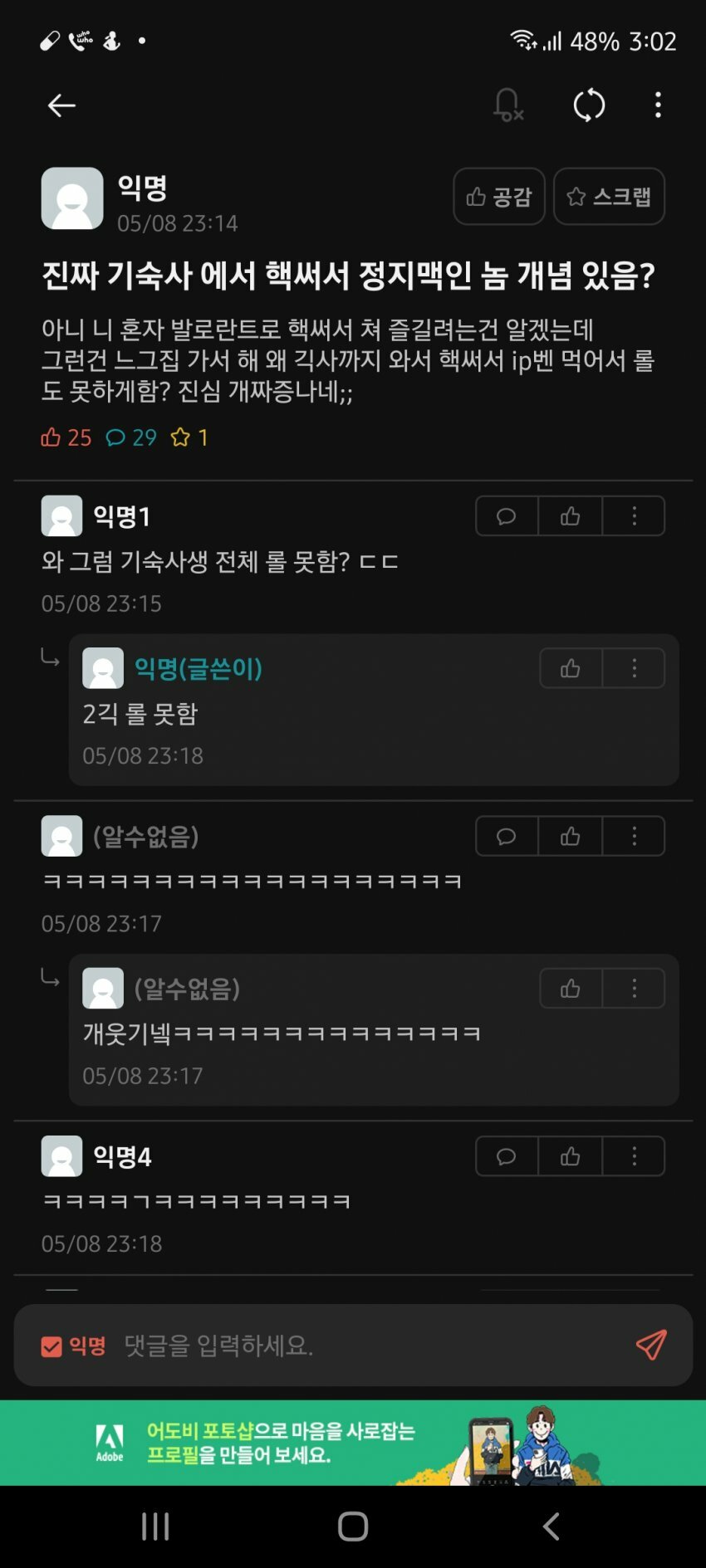The width and height of the screenshot is (706, 1568).
Task: Tap the 공감 button on the post
Action: [x=498, y=197]
